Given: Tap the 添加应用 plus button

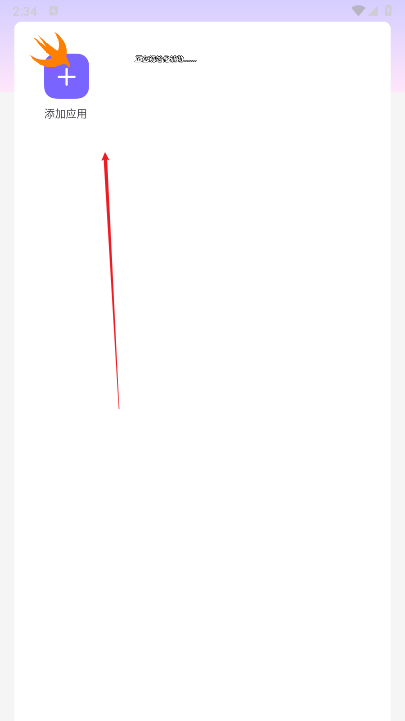Looking at the screenshot, I should point(66,76).
